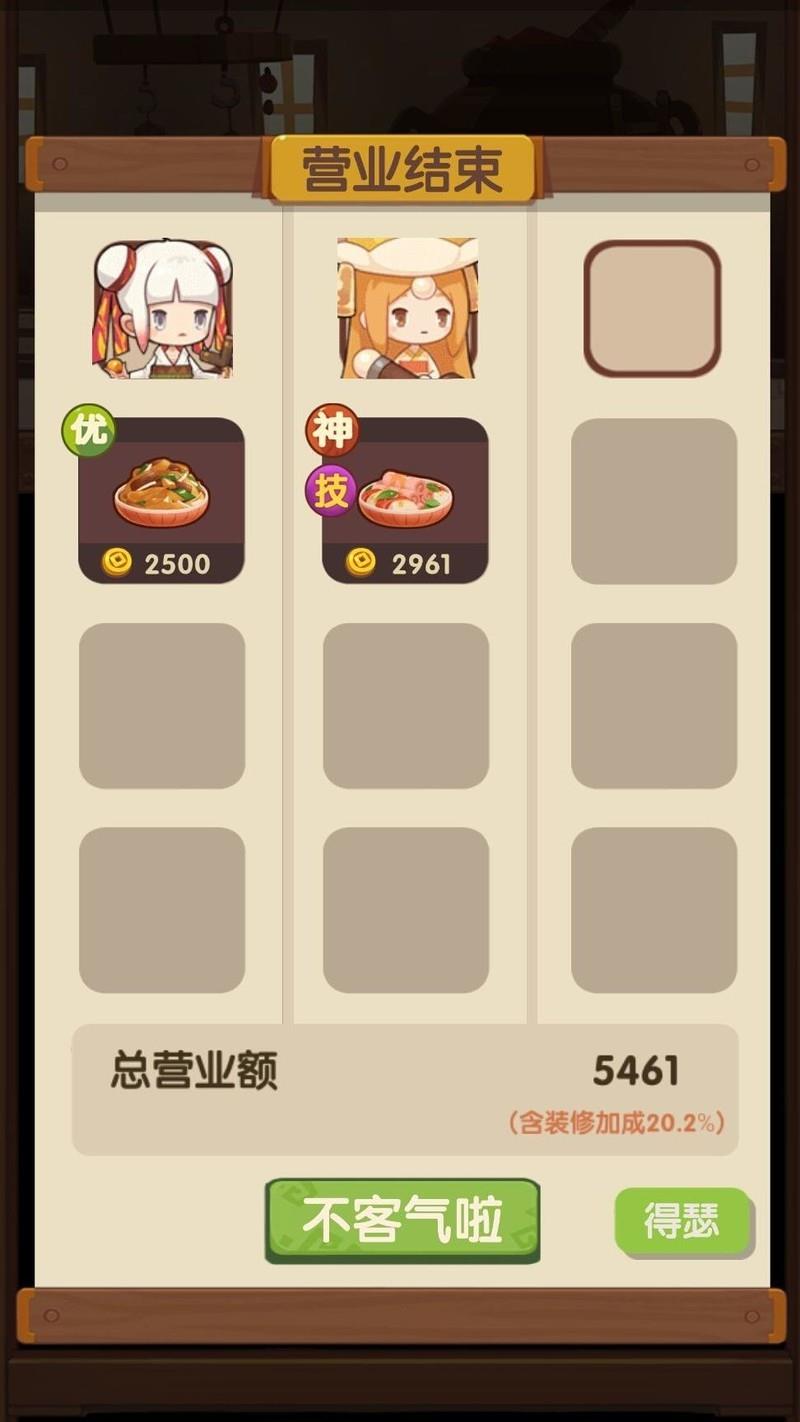Select the white-haired chef avatar
The image size is (800, 1422).
[163, 309]
